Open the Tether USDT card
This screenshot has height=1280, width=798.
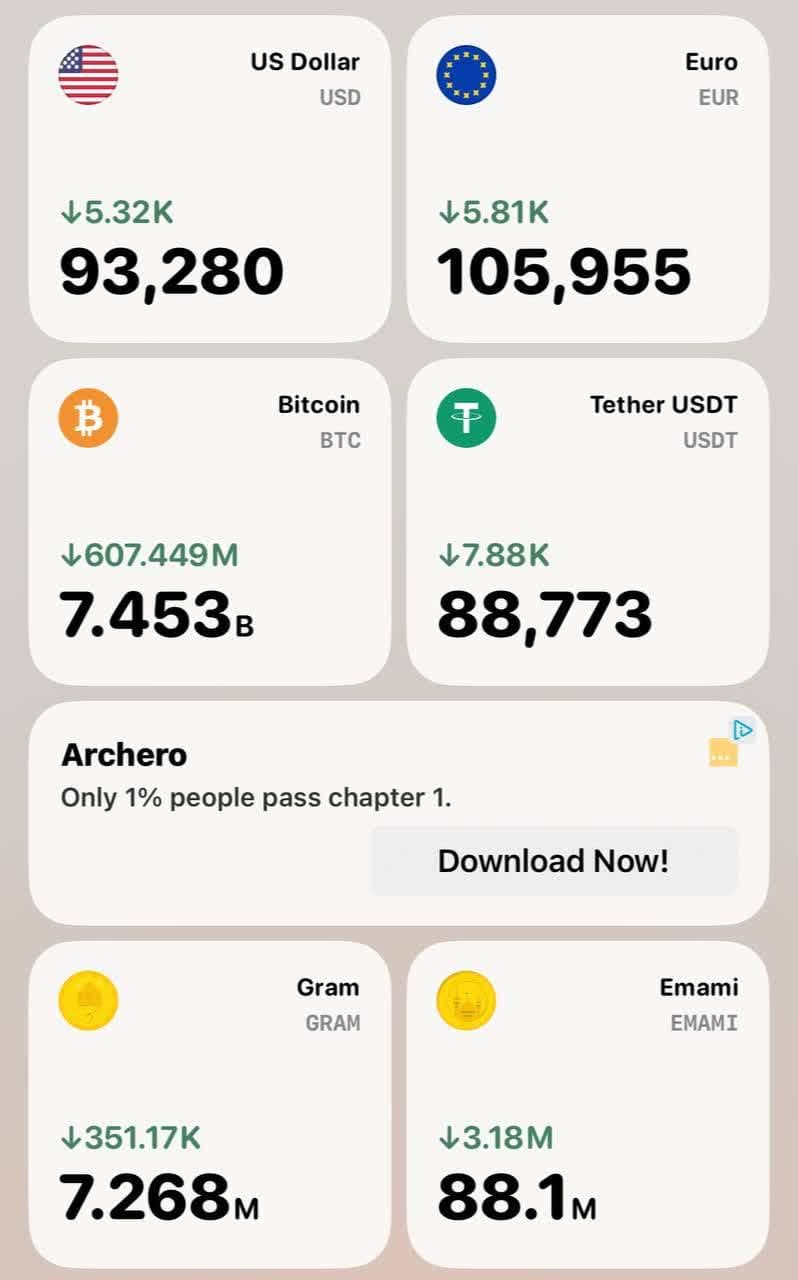click(x=587, y=522)
